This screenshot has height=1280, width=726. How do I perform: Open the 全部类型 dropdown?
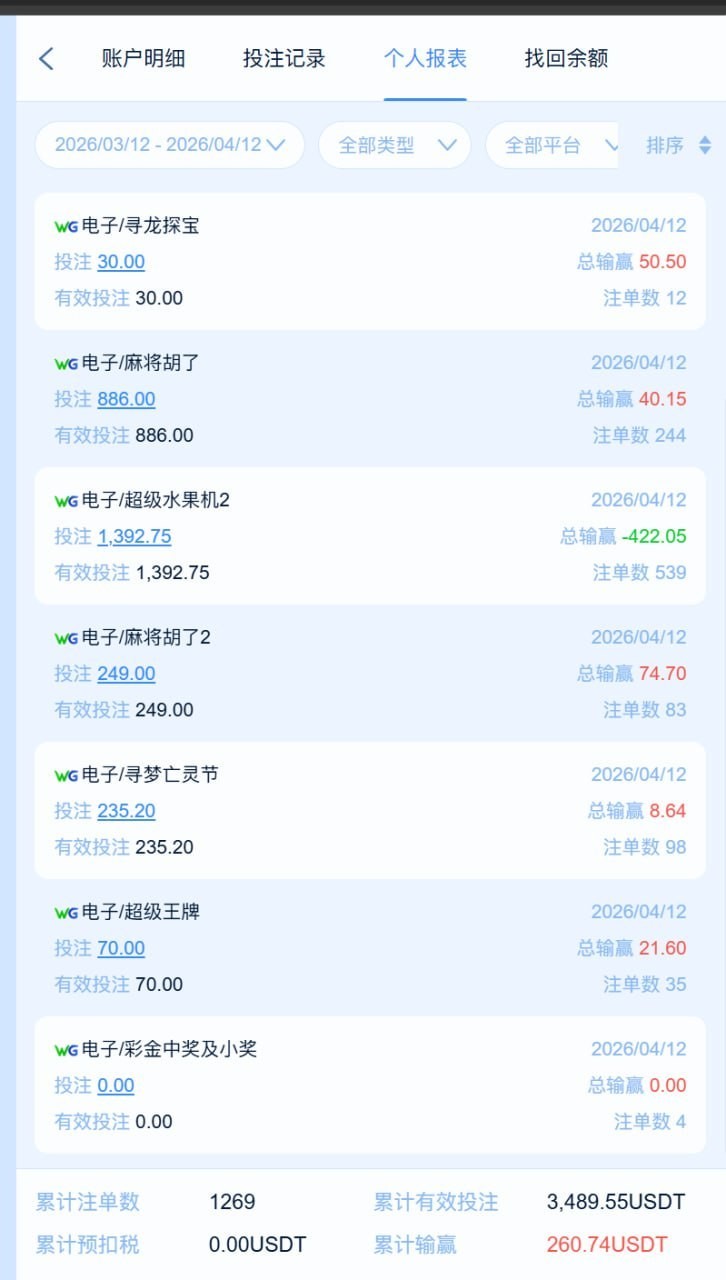click(x=394, y=145)
